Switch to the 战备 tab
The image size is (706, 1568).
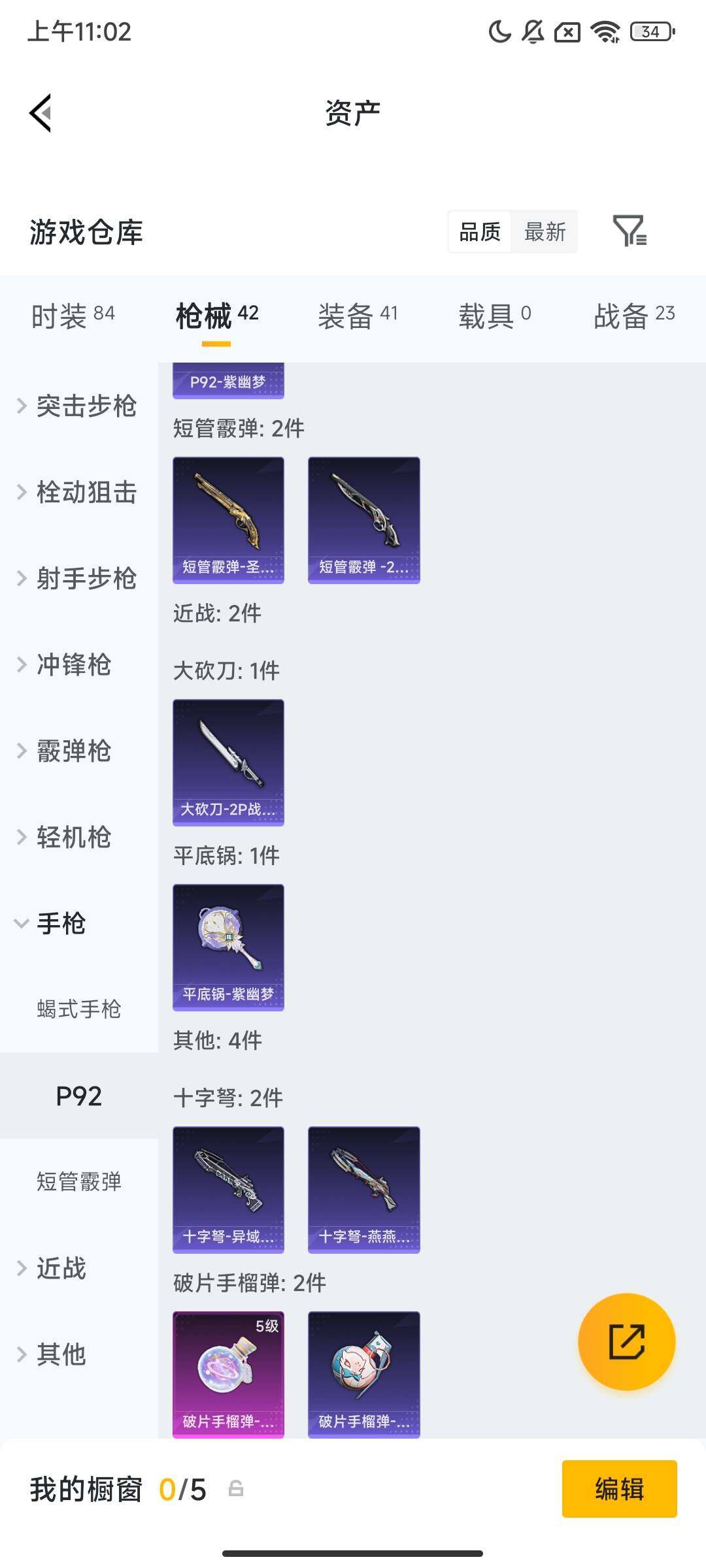pyautogui.click(x=633, y=316)
